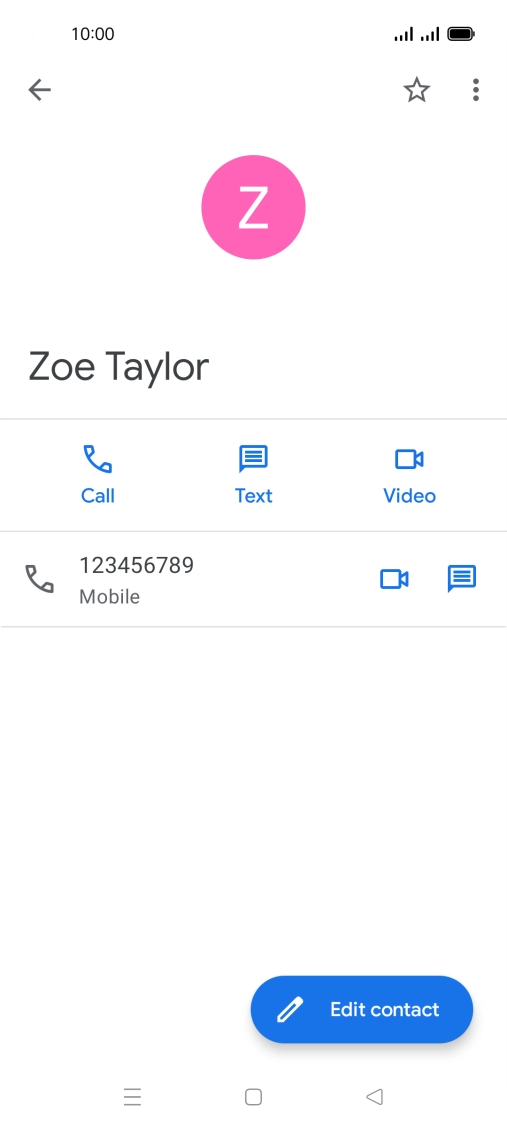The image size is (507, 1128).
Task: Tap the message icon beside 123456789
Action: click(462, 578)
